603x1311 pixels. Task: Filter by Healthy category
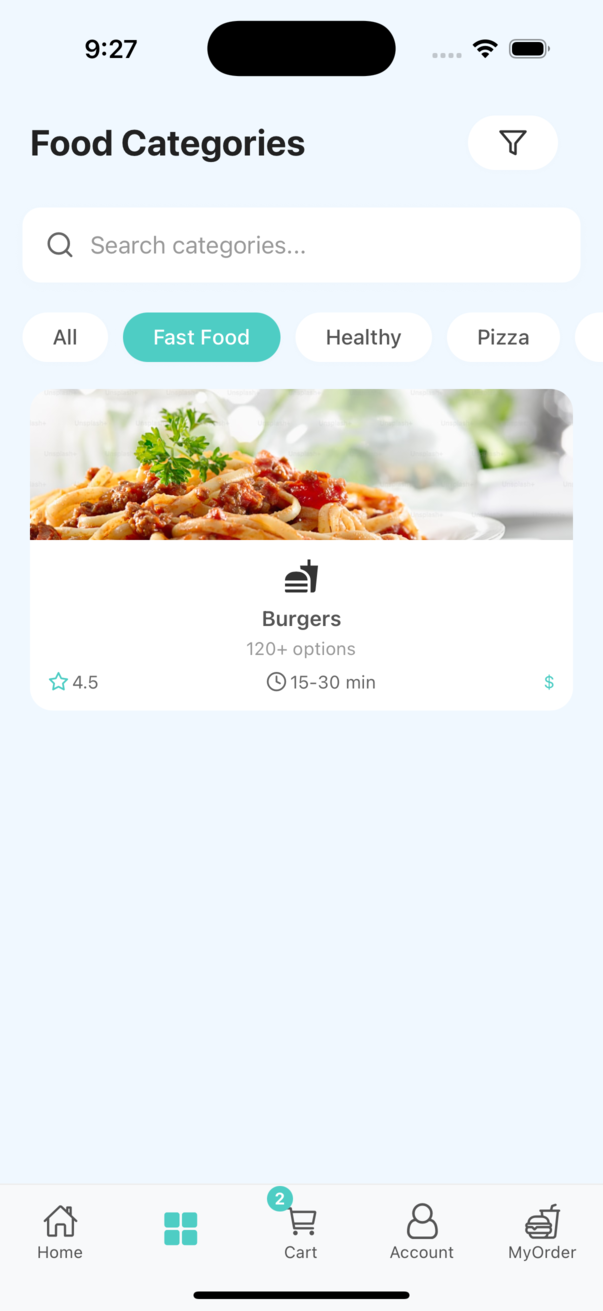[x=363, y=337]
